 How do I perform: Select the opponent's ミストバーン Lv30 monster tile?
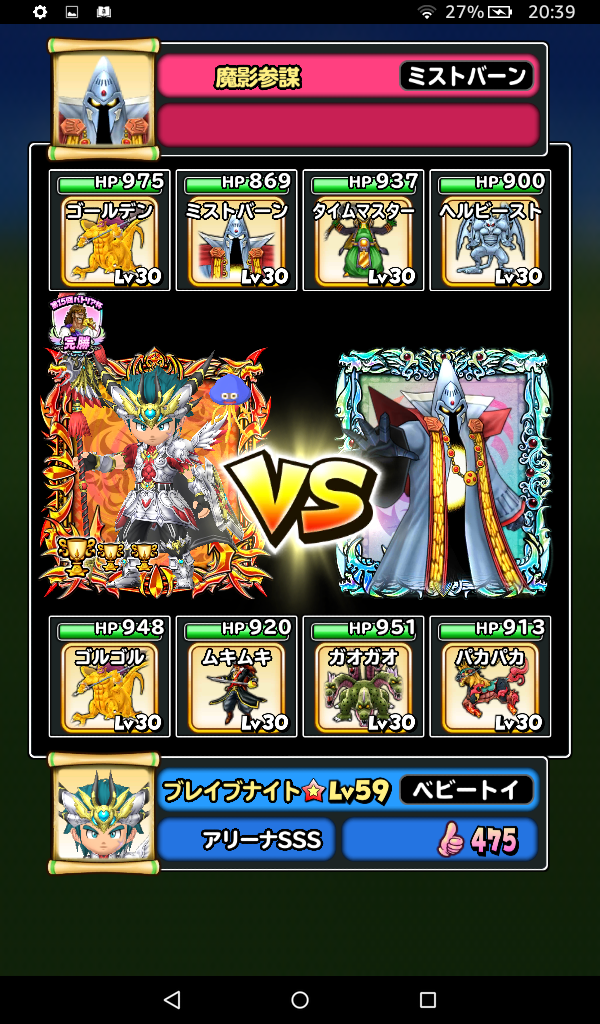[x=236, y=230]
